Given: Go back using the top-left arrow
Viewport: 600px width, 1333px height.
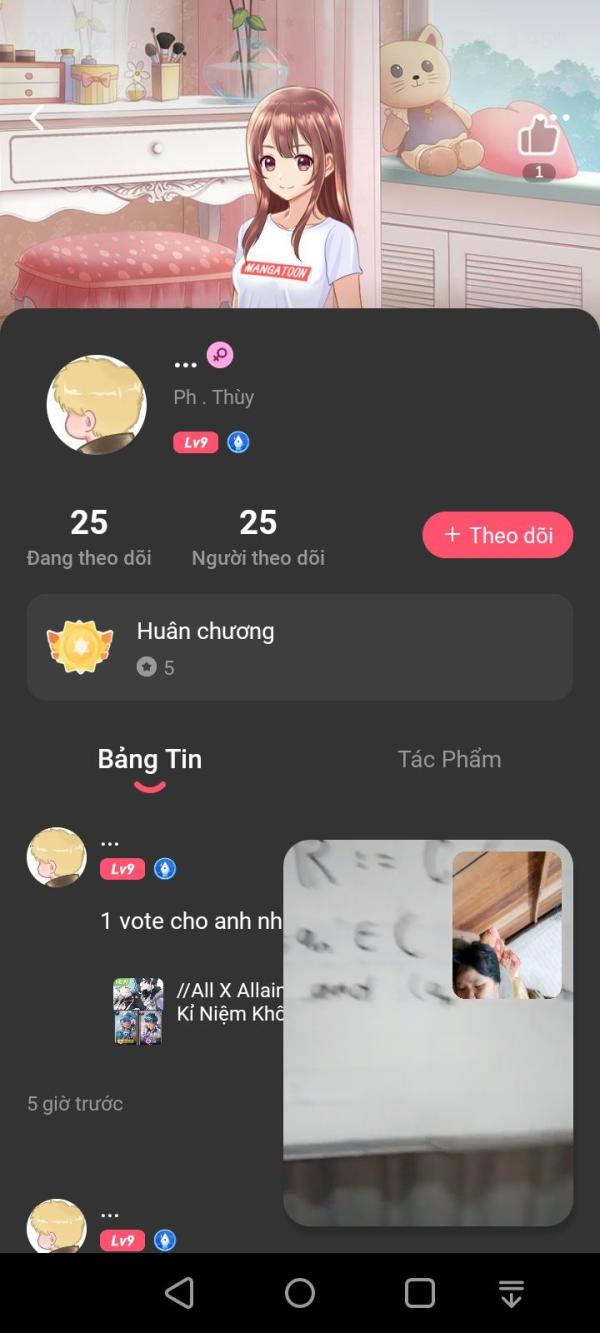Looking at the screenshot, I should (37, 118).
